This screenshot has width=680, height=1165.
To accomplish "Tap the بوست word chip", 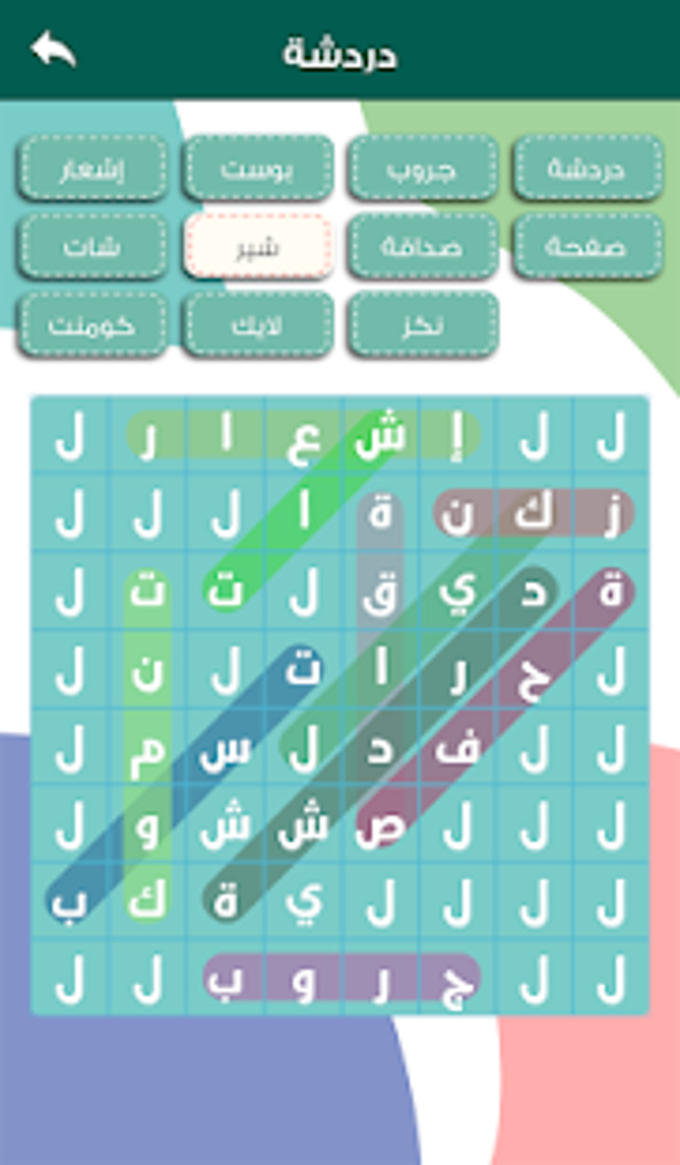I will 257,168.
